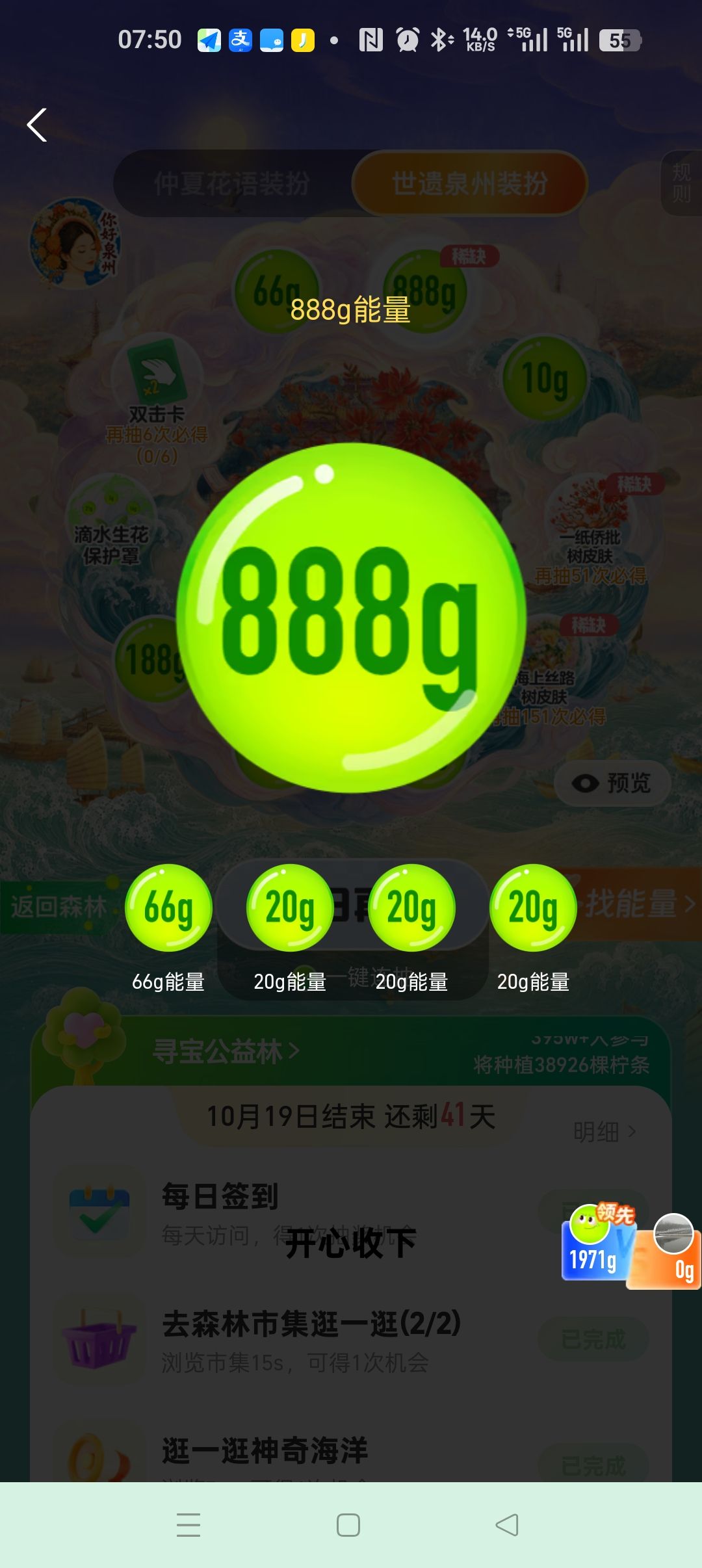The image size is (702, 1568).
Task: Open the 规则 rules button
Action: click(681, 183)
